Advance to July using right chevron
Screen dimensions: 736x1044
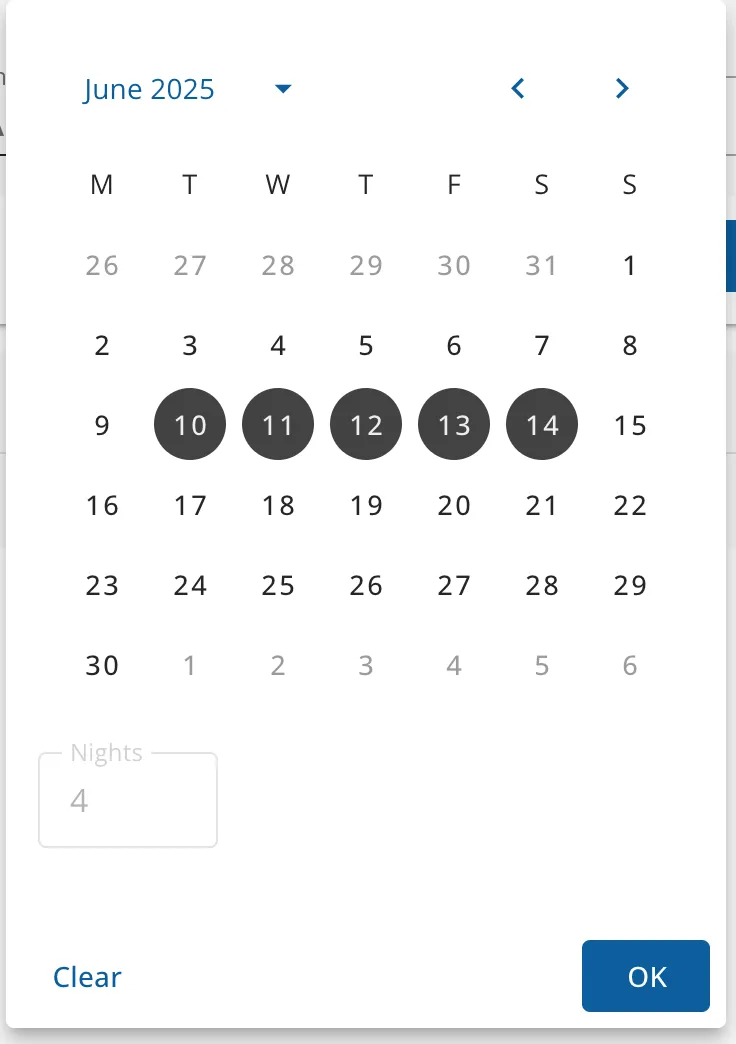(621, 89)
